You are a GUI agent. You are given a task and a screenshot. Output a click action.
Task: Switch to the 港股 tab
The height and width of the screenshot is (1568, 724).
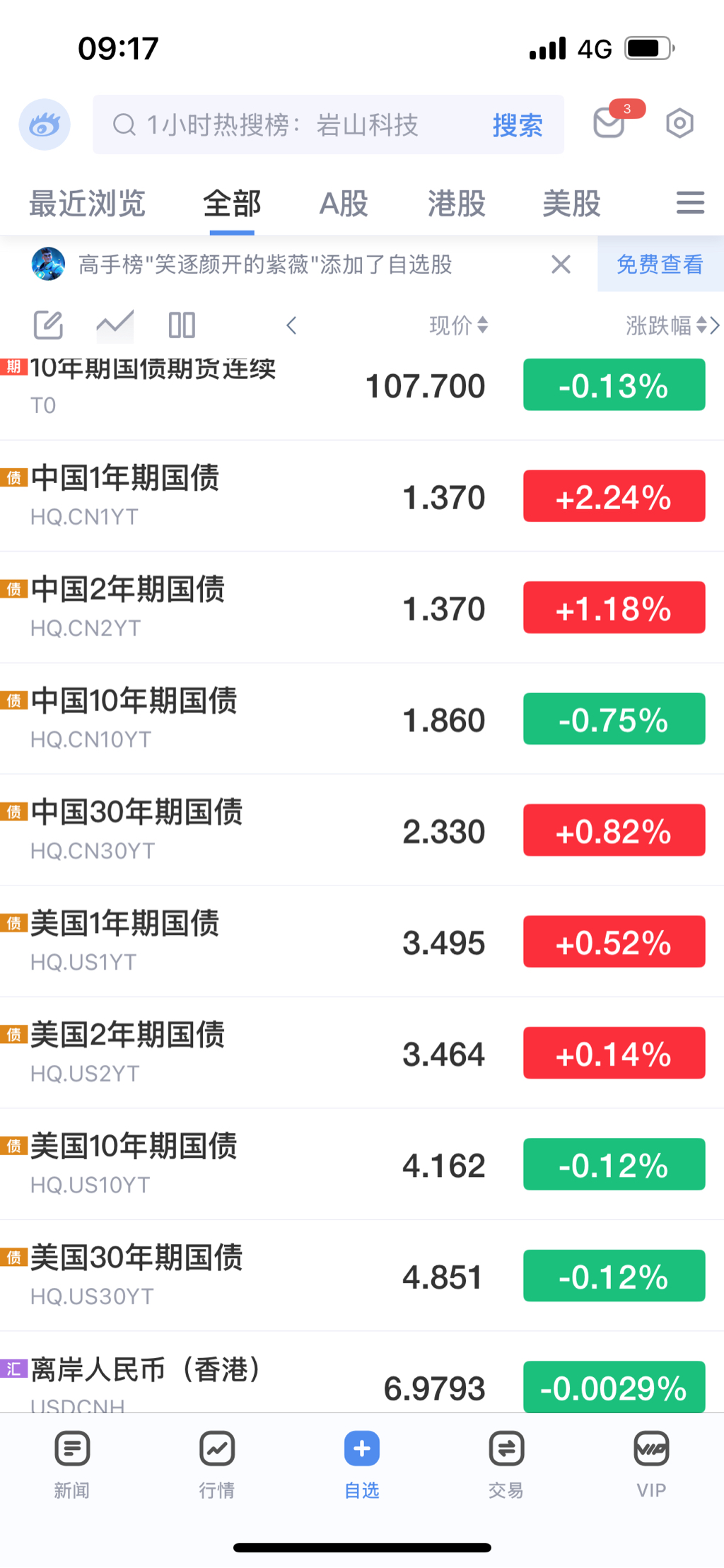point(456,204)
